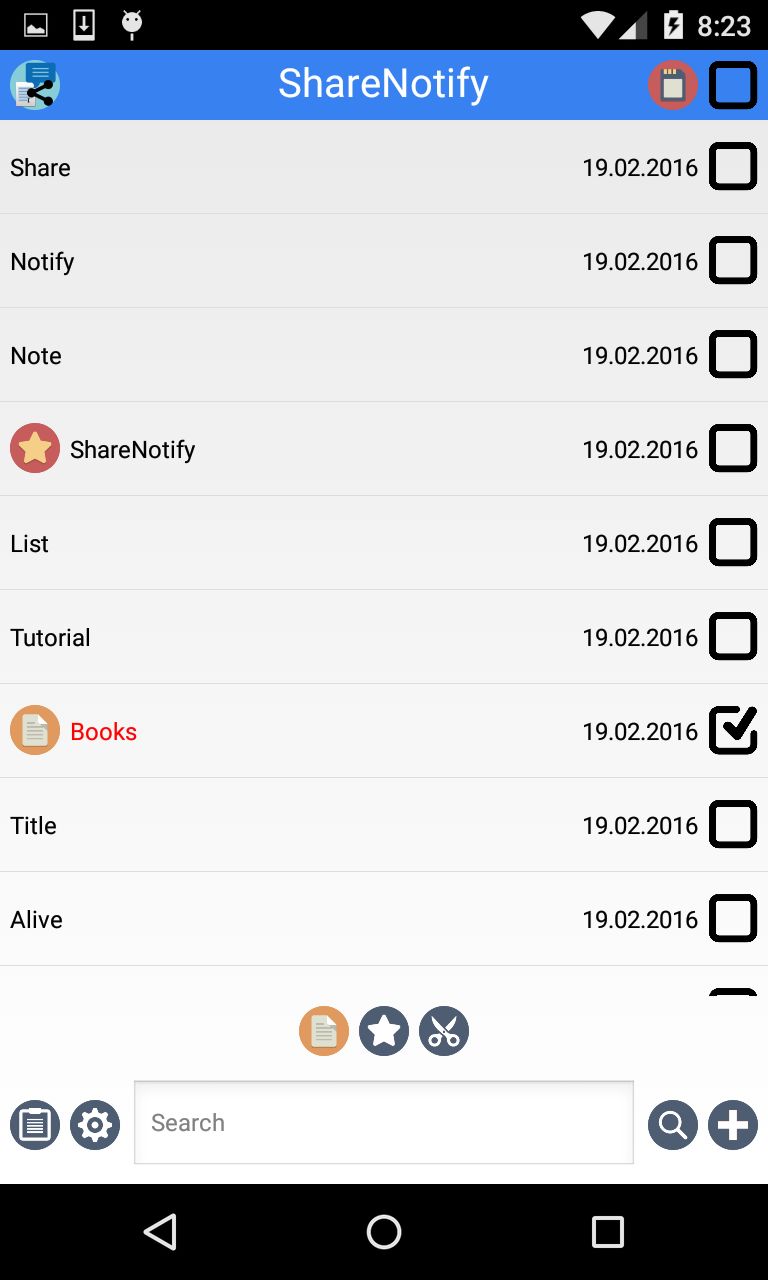Tick the select-all checkbox in the header
This screenshot has height=1280, width=768.
tap(733, 85)
